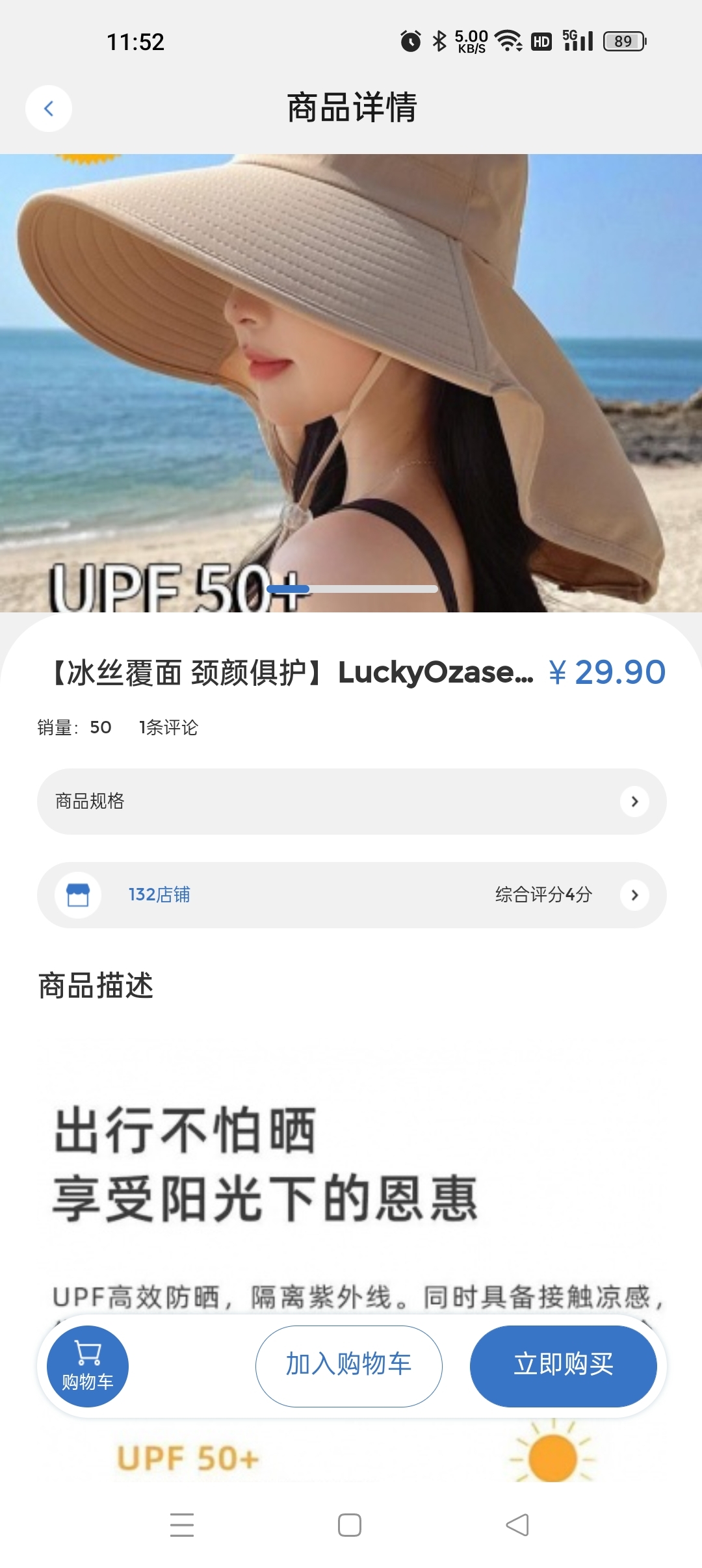Image resolution: width=702 pixels, height=1568 pixels.
Task: Tap the system home button
Action: coord(350,1524)
